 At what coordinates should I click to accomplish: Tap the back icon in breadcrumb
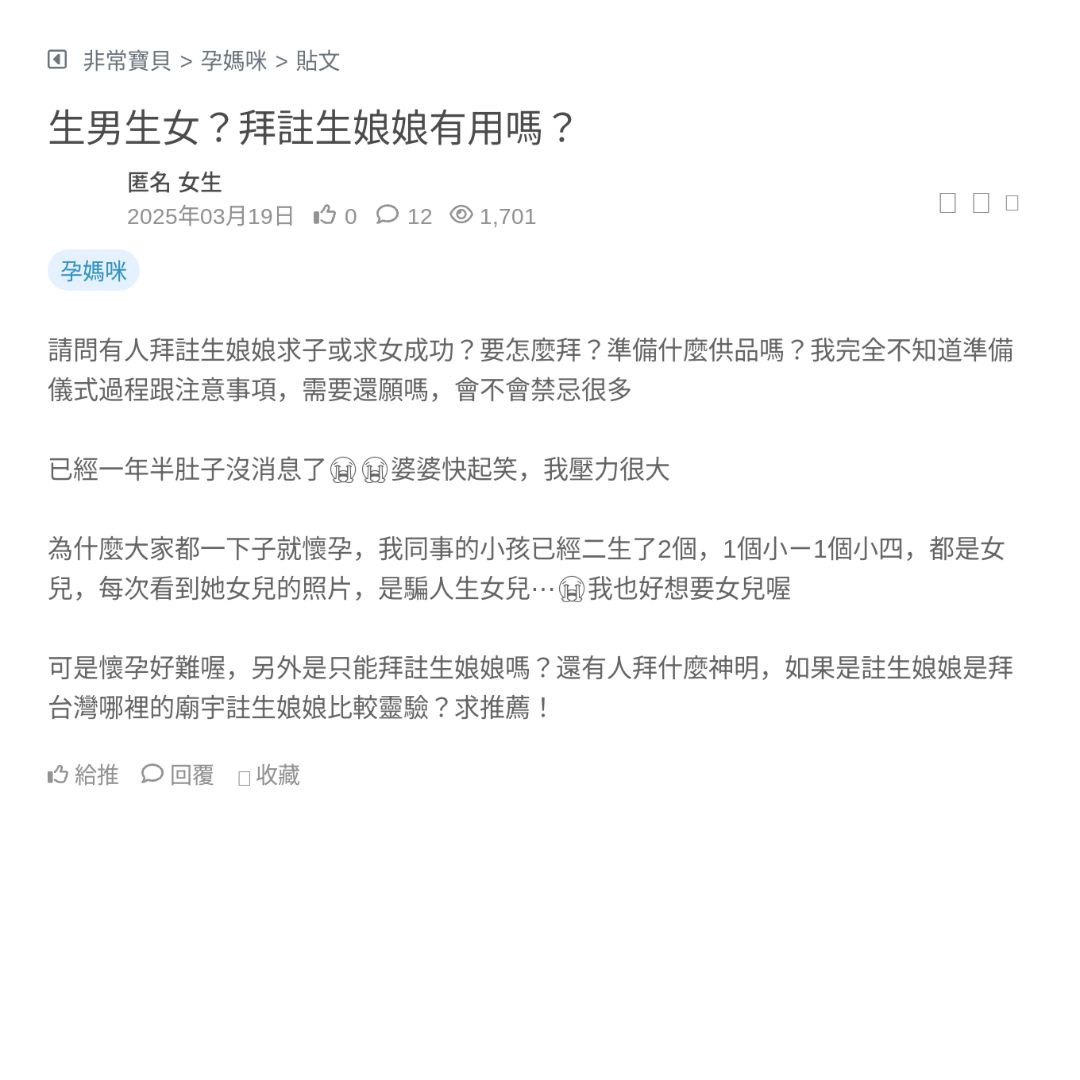(x=57, y=60)
